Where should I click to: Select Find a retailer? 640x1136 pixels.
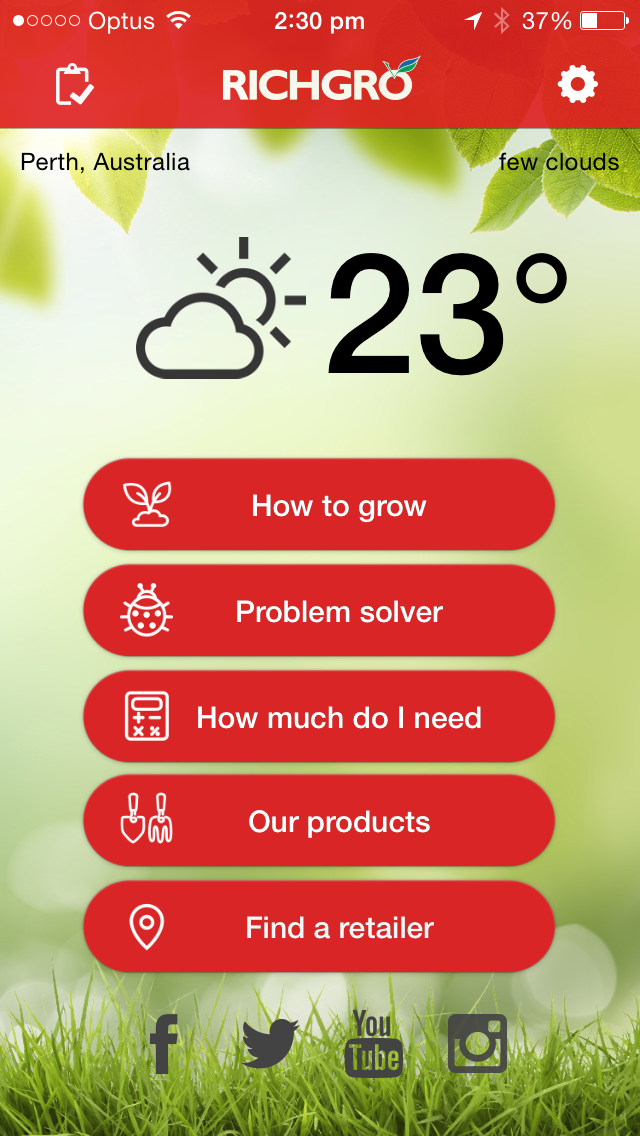pyautogui.click(x=319, y=927)
